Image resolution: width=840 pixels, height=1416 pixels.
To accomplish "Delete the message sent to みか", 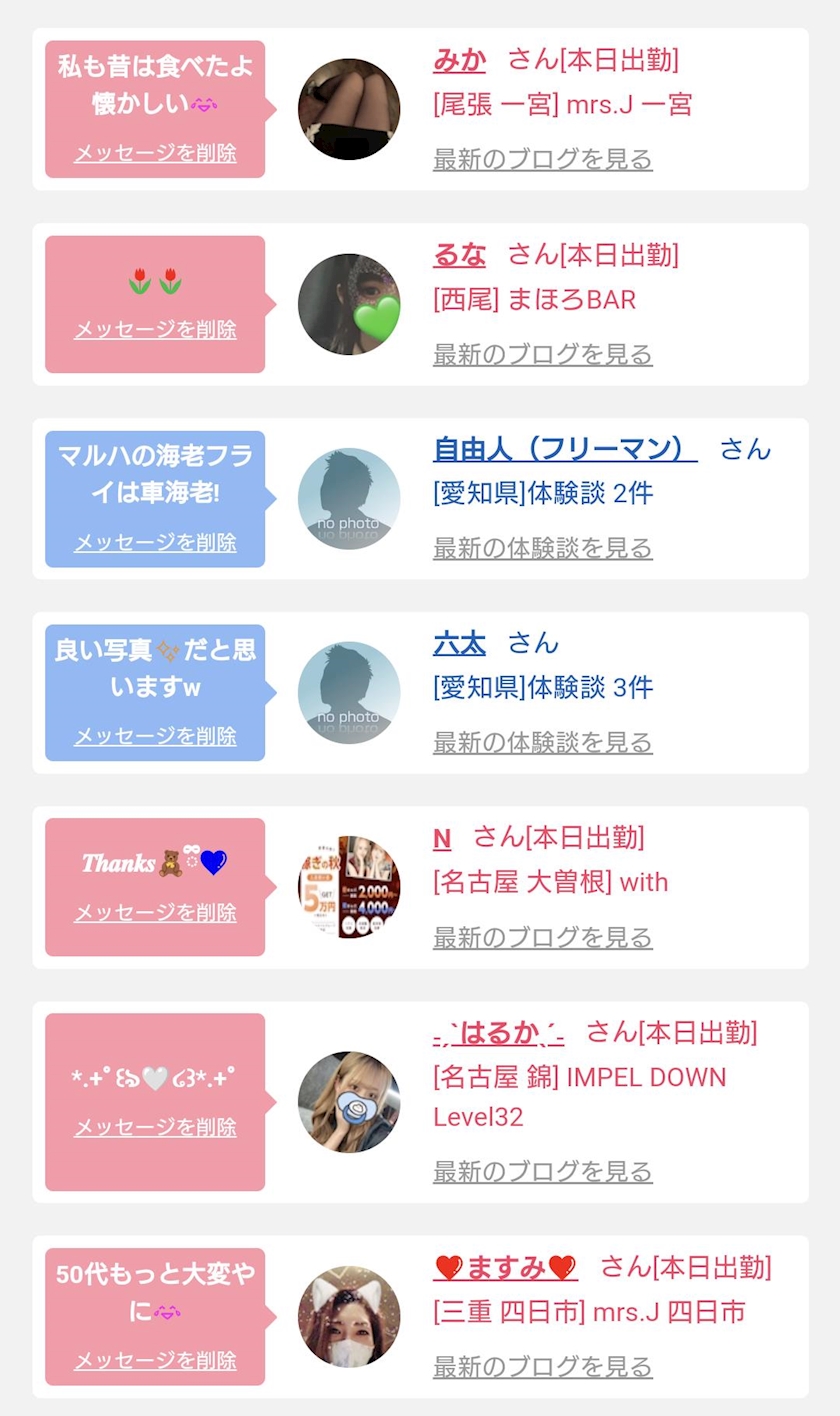I will click(155, 153).
